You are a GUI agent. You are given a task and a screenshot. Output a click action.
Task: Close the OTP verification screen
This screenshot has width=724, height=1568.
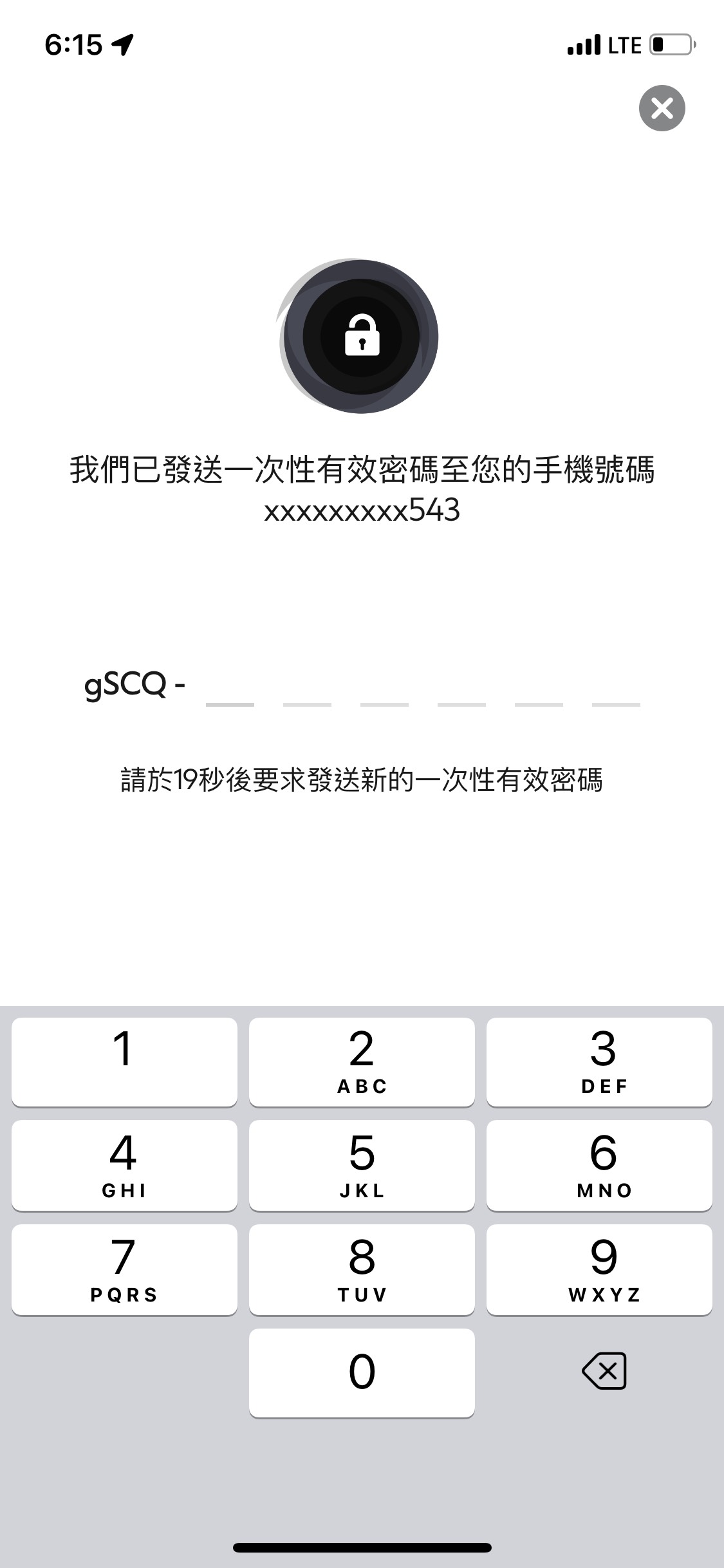662,109
